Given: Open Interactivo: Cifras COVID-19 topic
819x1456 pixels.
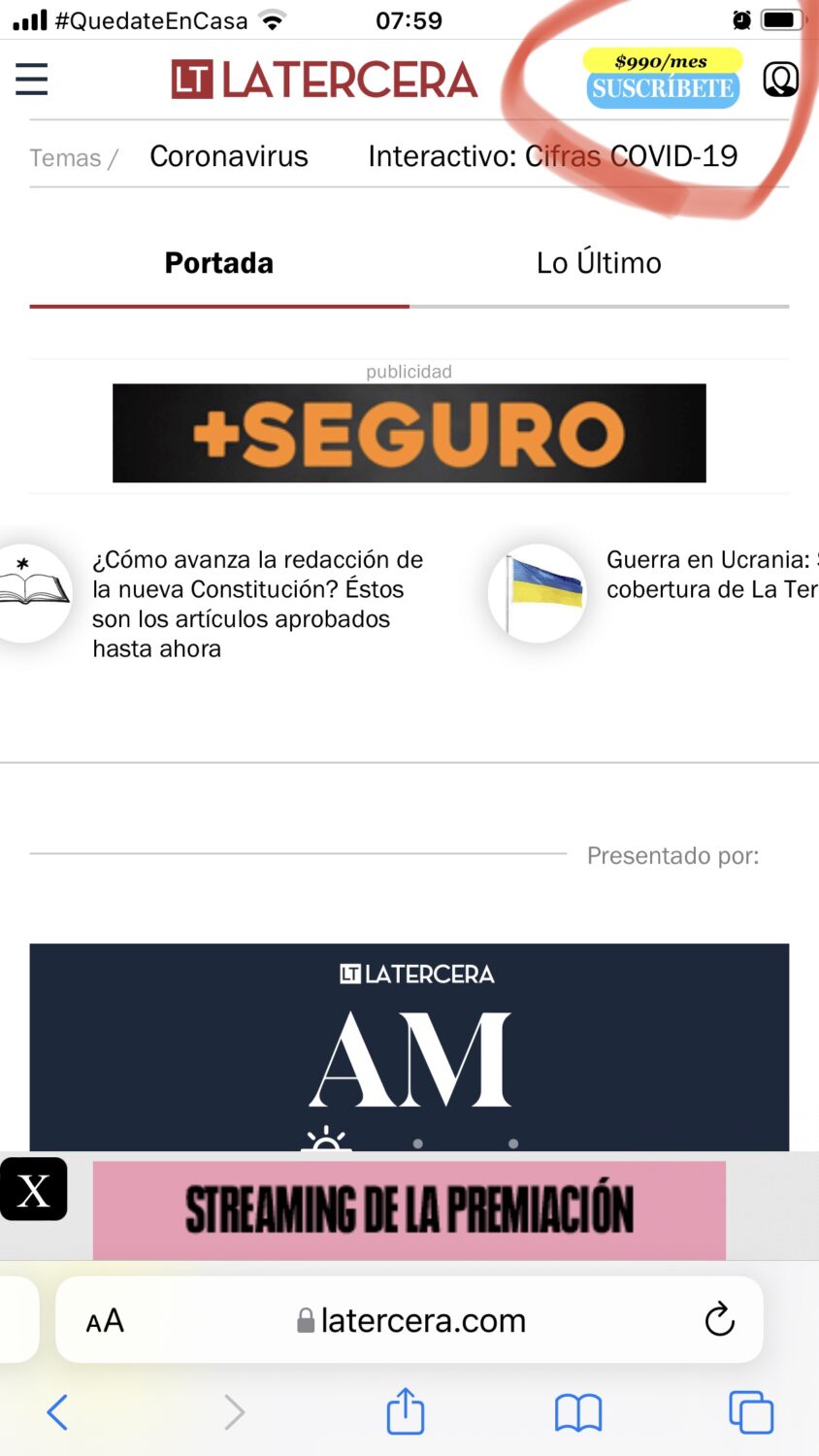Looking at the screenshot, I should click(552, 156).
